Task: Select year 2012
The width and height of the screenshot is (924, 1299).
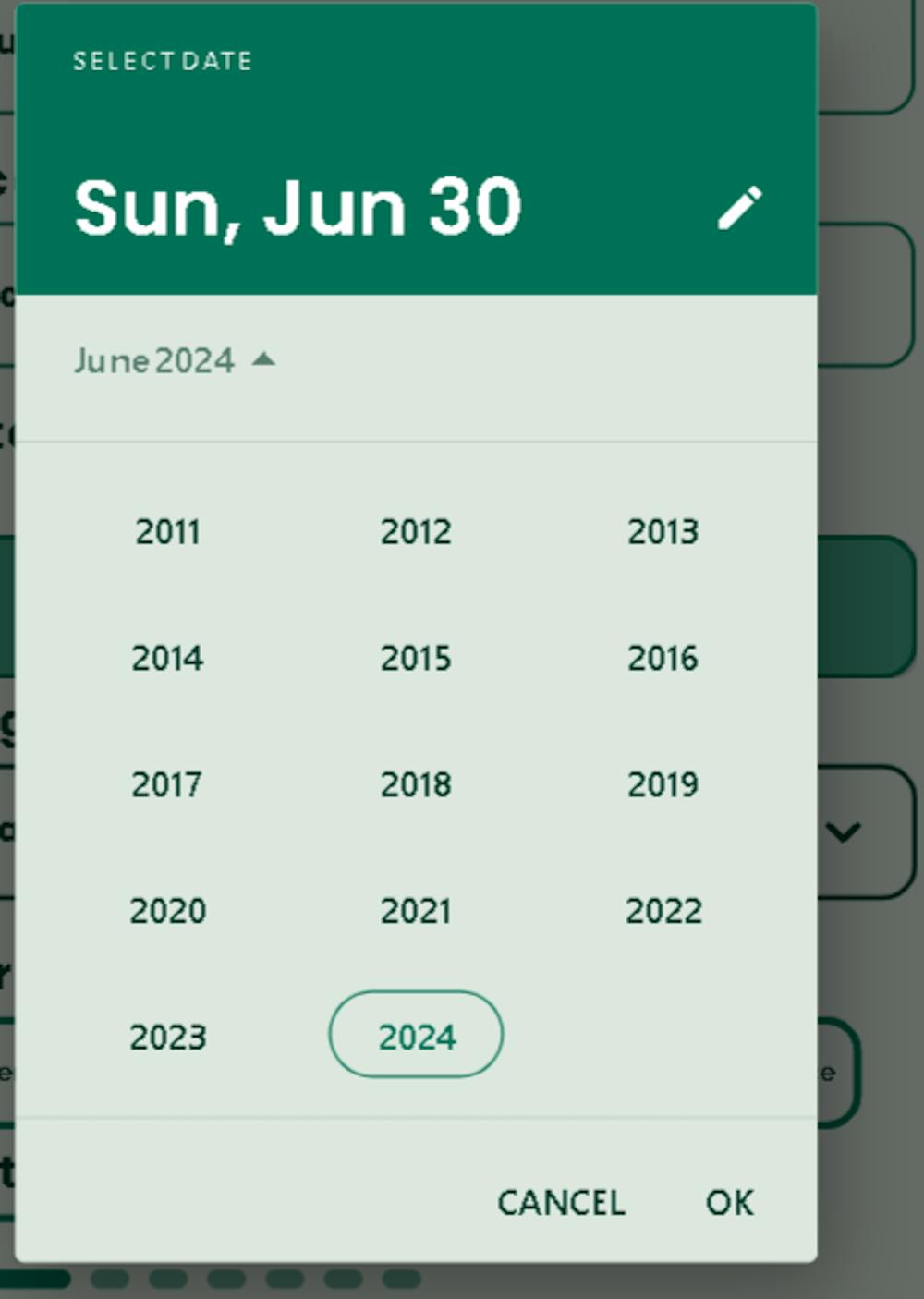Action: click(416, 532)
